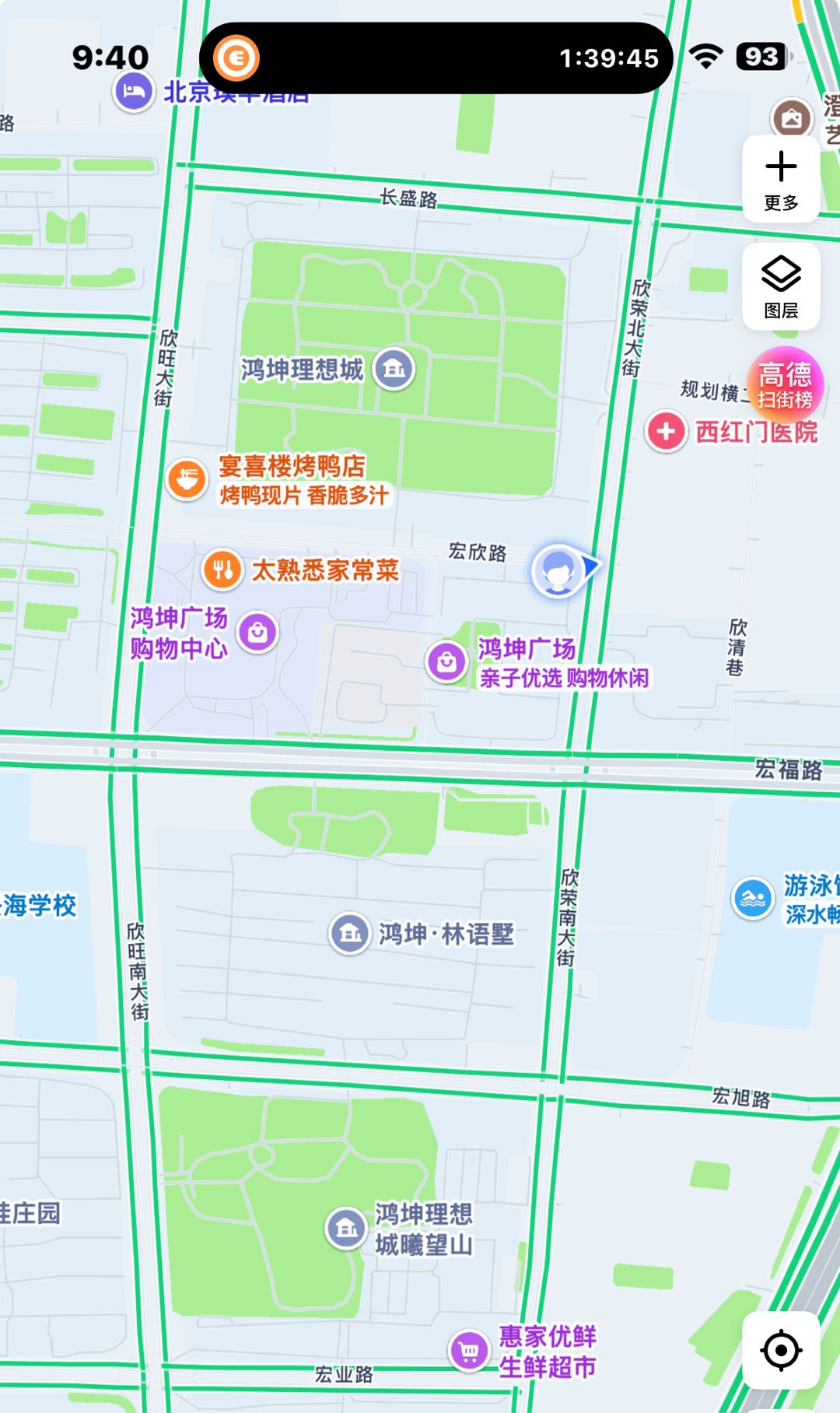Viewport: 840px width, 1413px height.
Task: Tap the 欣荣北大街 street label
Action: (632, 327)
